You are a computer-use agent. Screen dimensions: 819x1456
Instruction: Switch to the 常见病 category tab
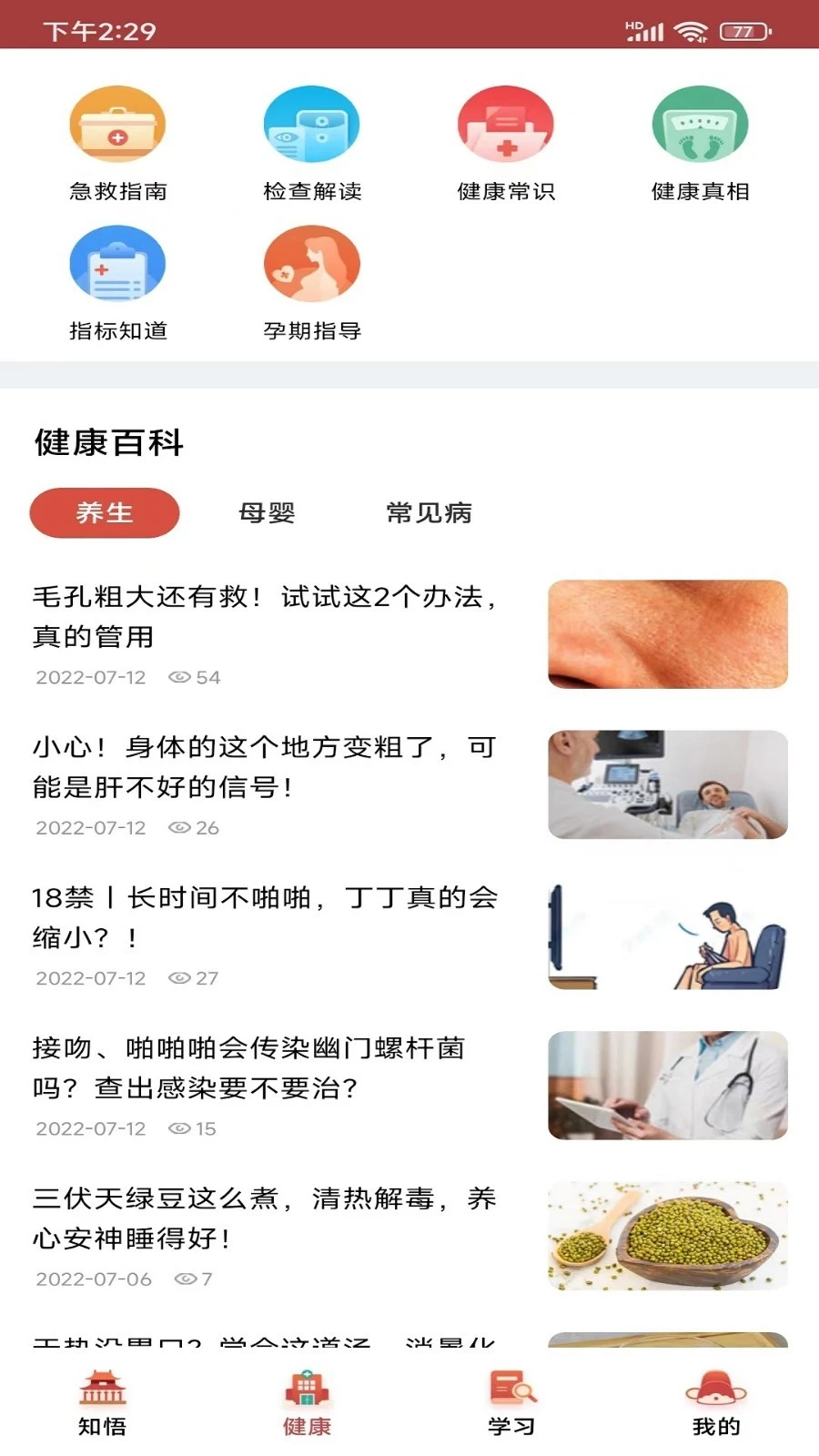430,512
